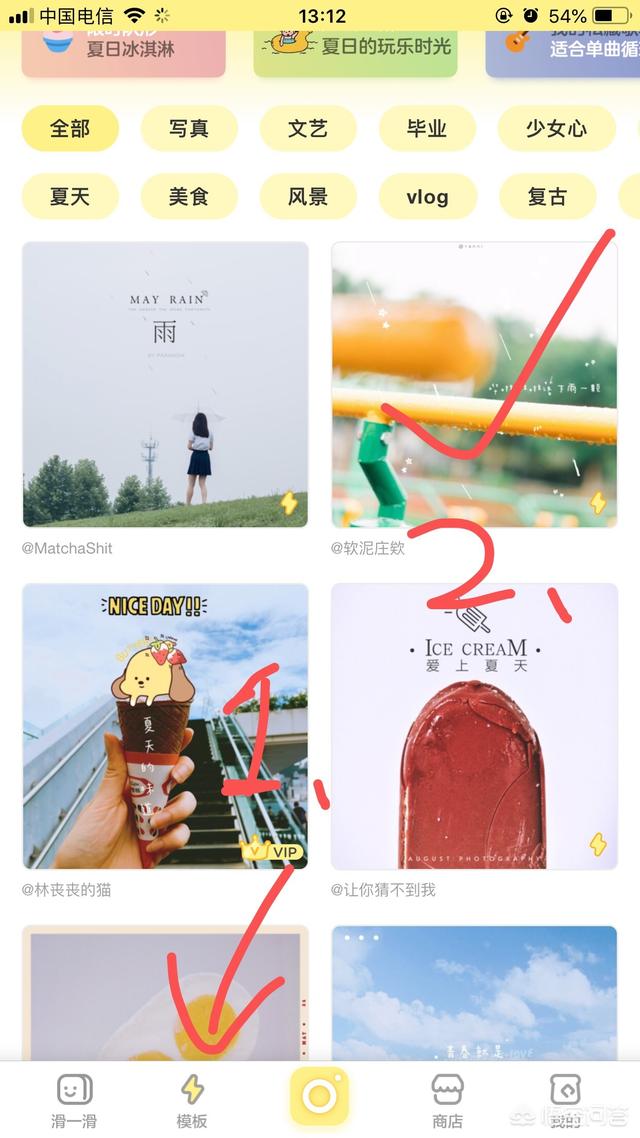The image size is (640, 1138).
Task: Open the 商店 tab
Action: [447, 1098]
